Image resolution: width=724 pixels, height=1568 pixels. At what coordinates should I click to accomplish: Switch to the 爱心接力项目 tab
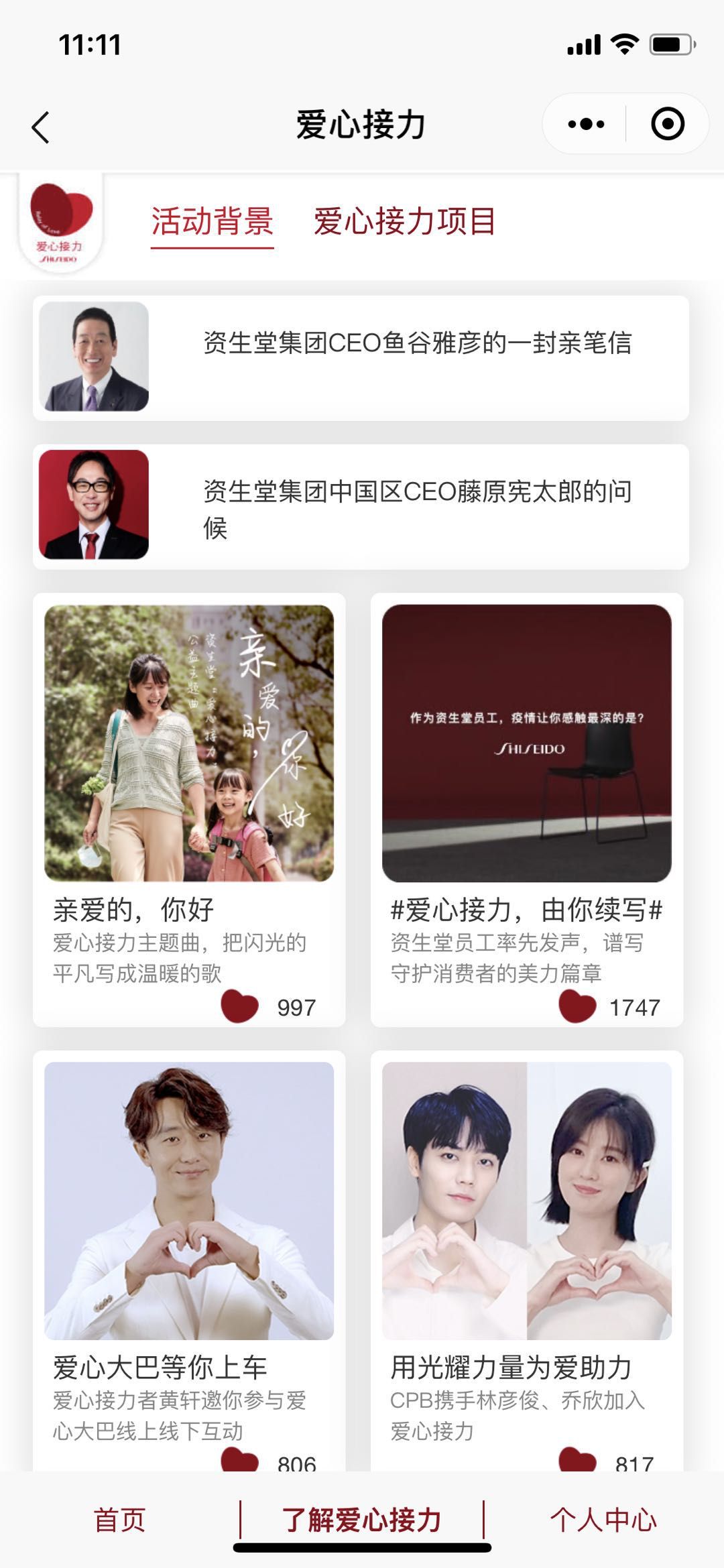(x=404, y=222)
